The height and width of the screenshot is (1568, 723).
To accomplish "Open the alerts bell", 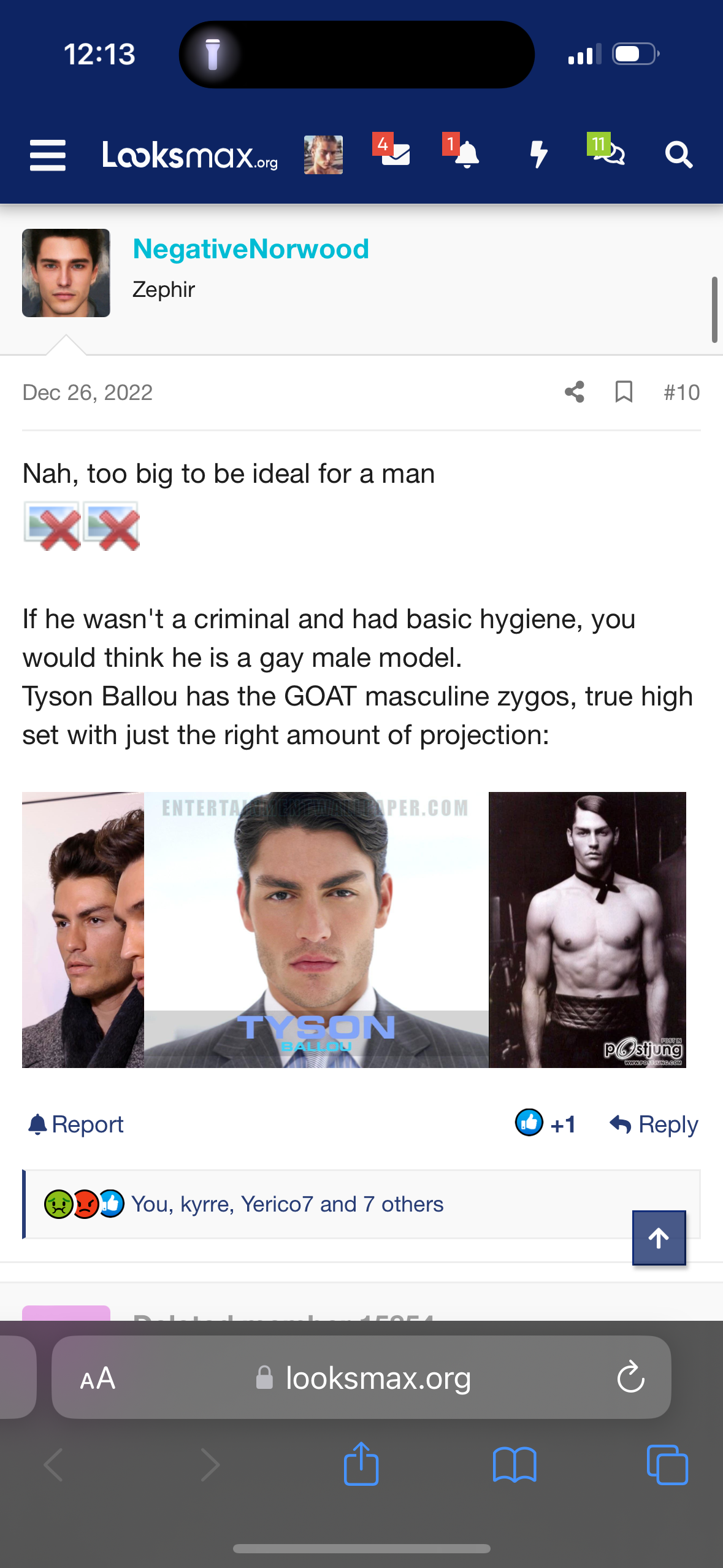I will [x=465, y=153].
